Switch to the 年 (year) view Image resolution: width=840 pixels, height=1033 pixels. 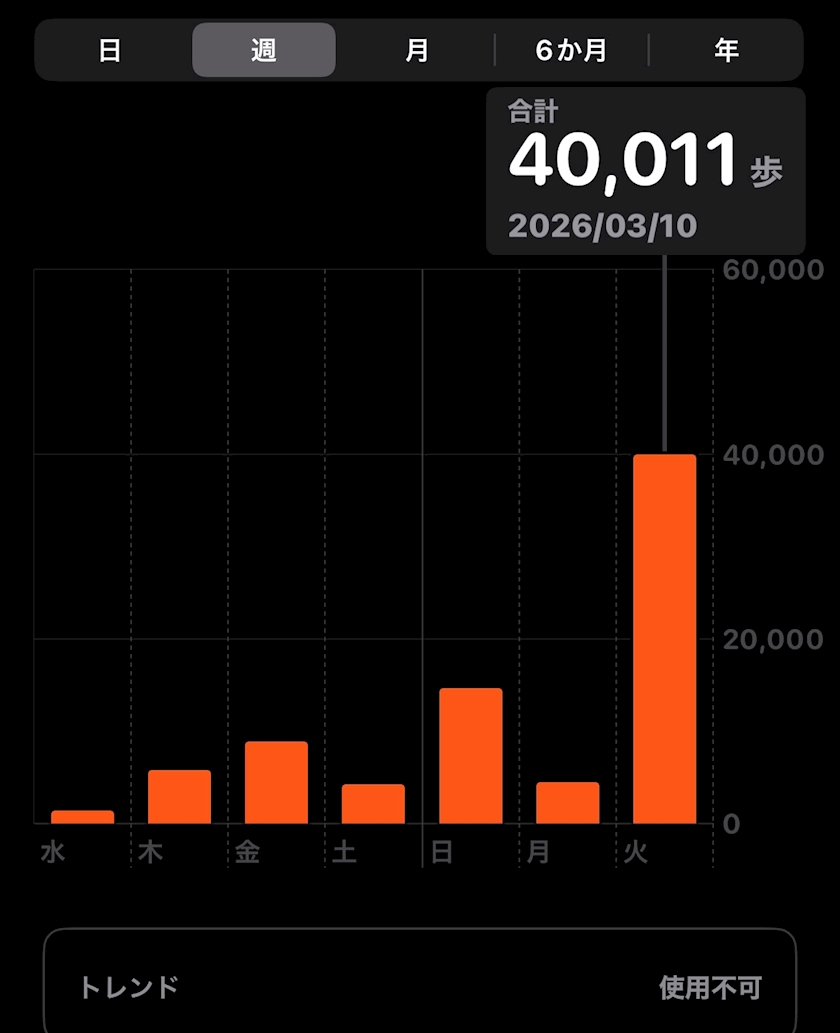point(726,50)
